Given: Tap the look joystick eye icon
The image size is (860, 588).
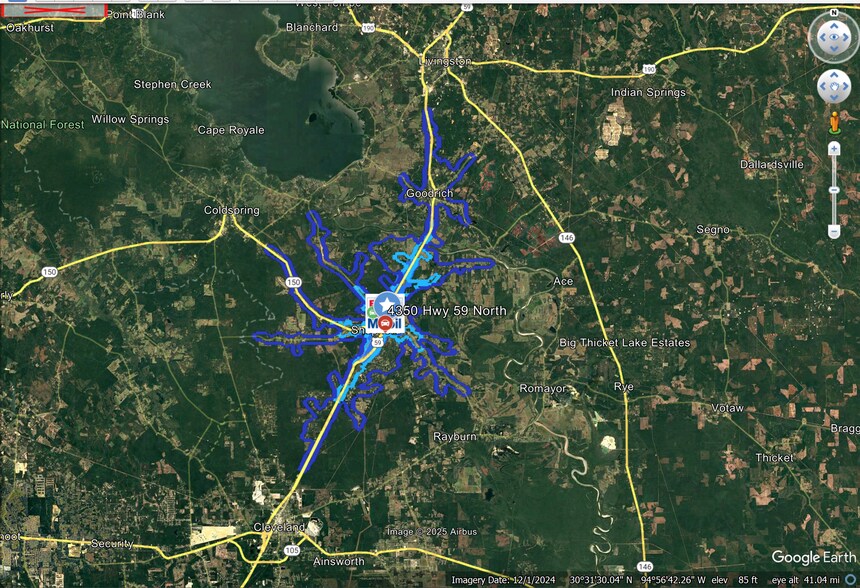Looking at the screenshot, I should (x=833, y=38).
